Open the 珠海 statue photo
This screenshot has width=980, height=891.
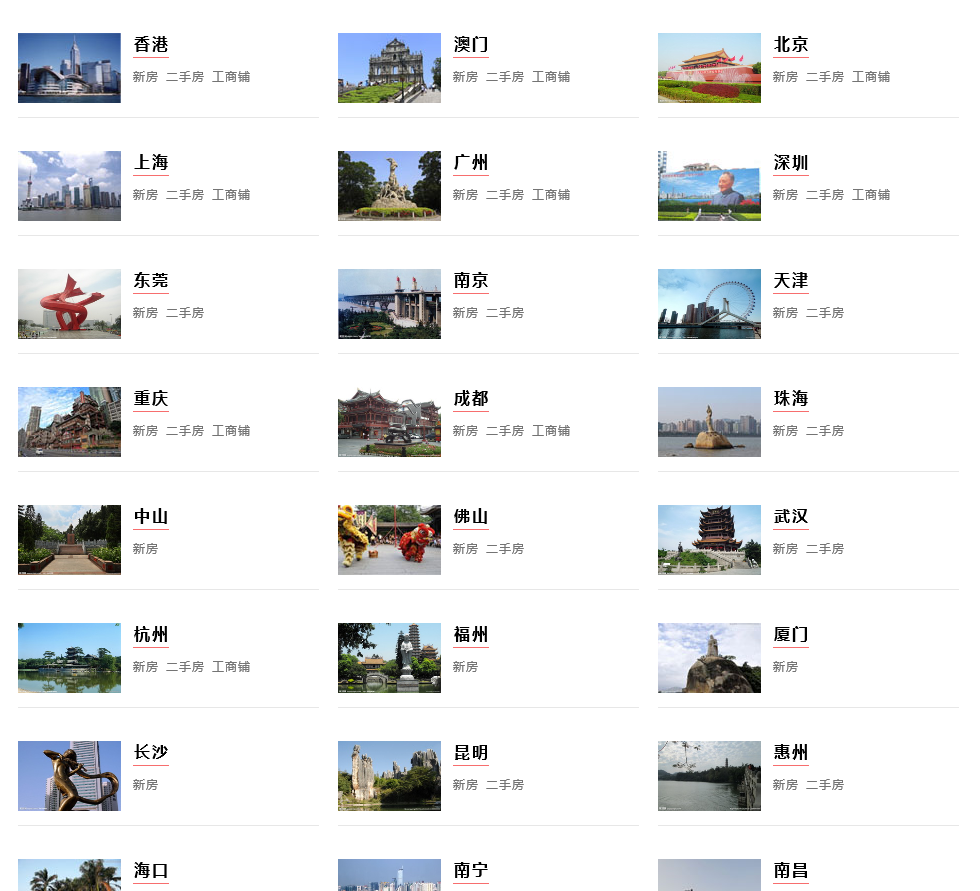709,422
